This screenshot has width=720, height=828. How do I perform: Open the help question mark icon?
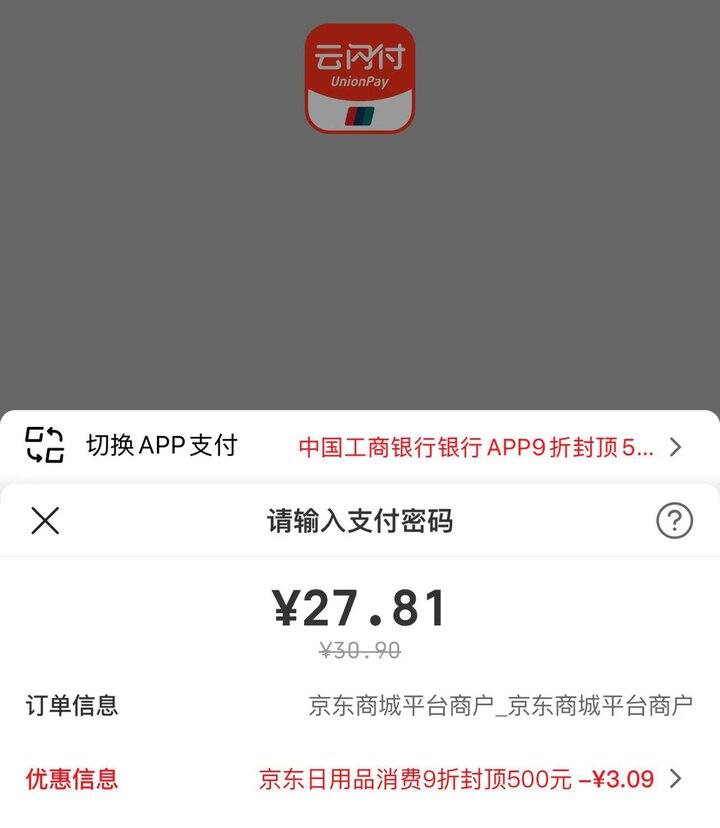(x=674, y=521)
